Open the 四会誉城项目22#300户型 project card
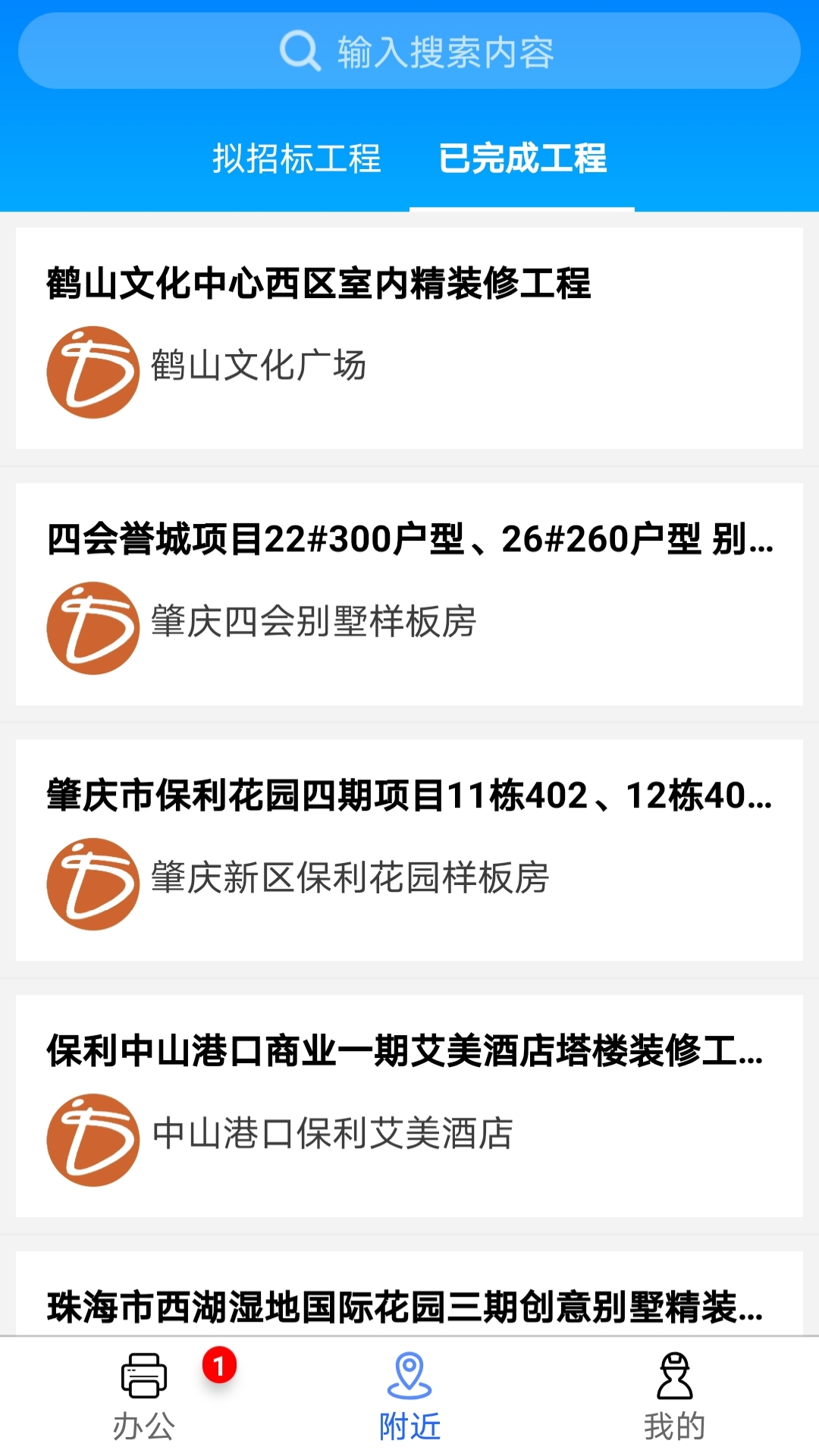The image size is (819, 1456). 409,594
